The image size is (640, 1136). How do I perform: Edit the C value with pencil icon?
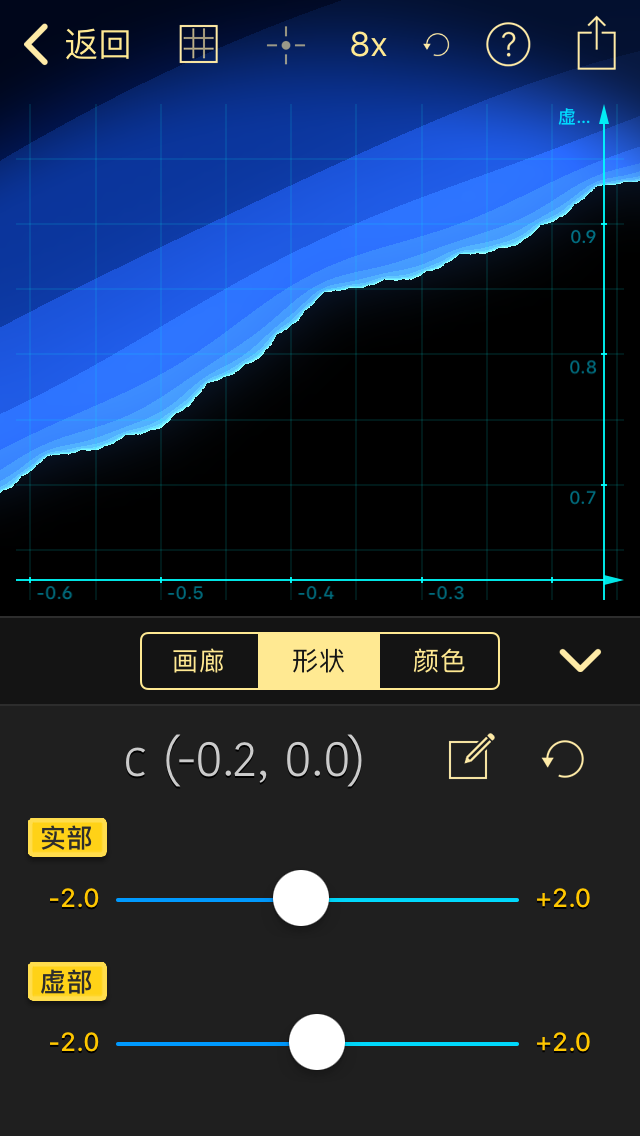472,756
